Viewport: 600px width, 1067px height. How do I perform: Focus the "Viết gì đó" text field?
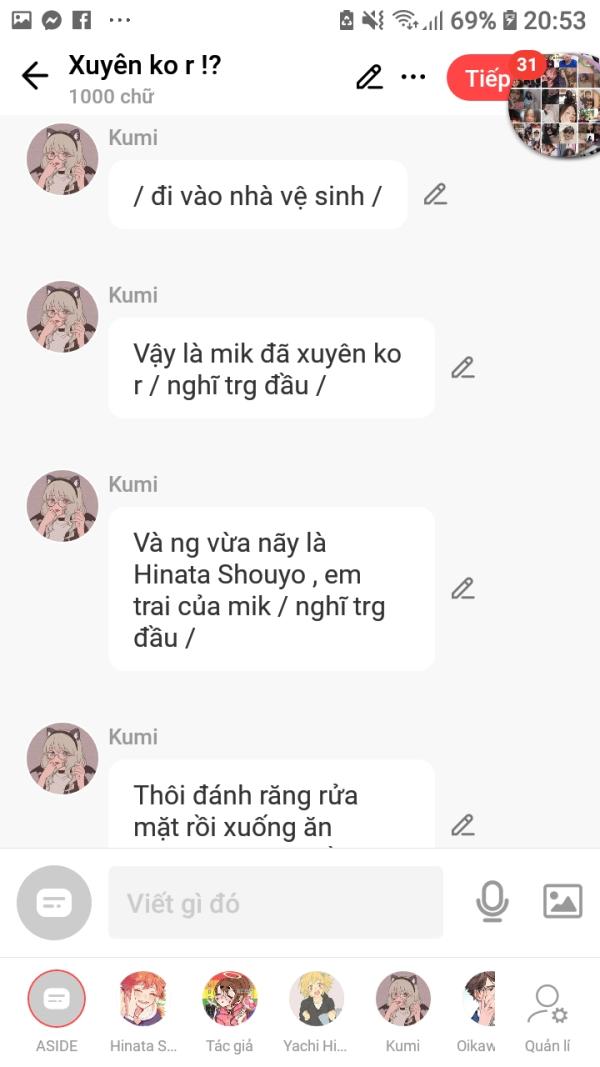pos(276,902)
